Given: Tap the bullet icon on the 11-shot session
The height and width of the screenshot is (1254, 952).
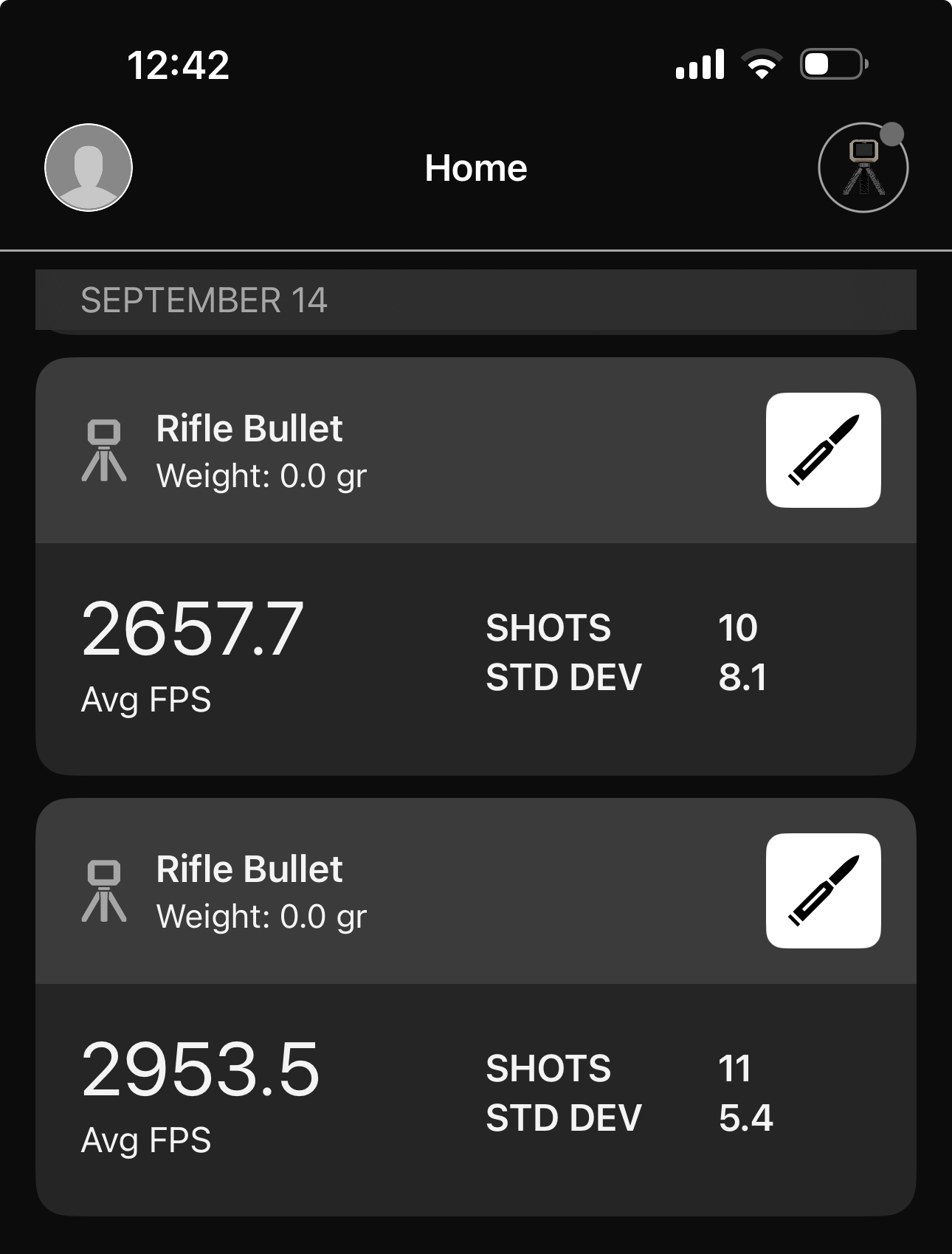Looking at the screenshot, I should (x=823, y=891).
